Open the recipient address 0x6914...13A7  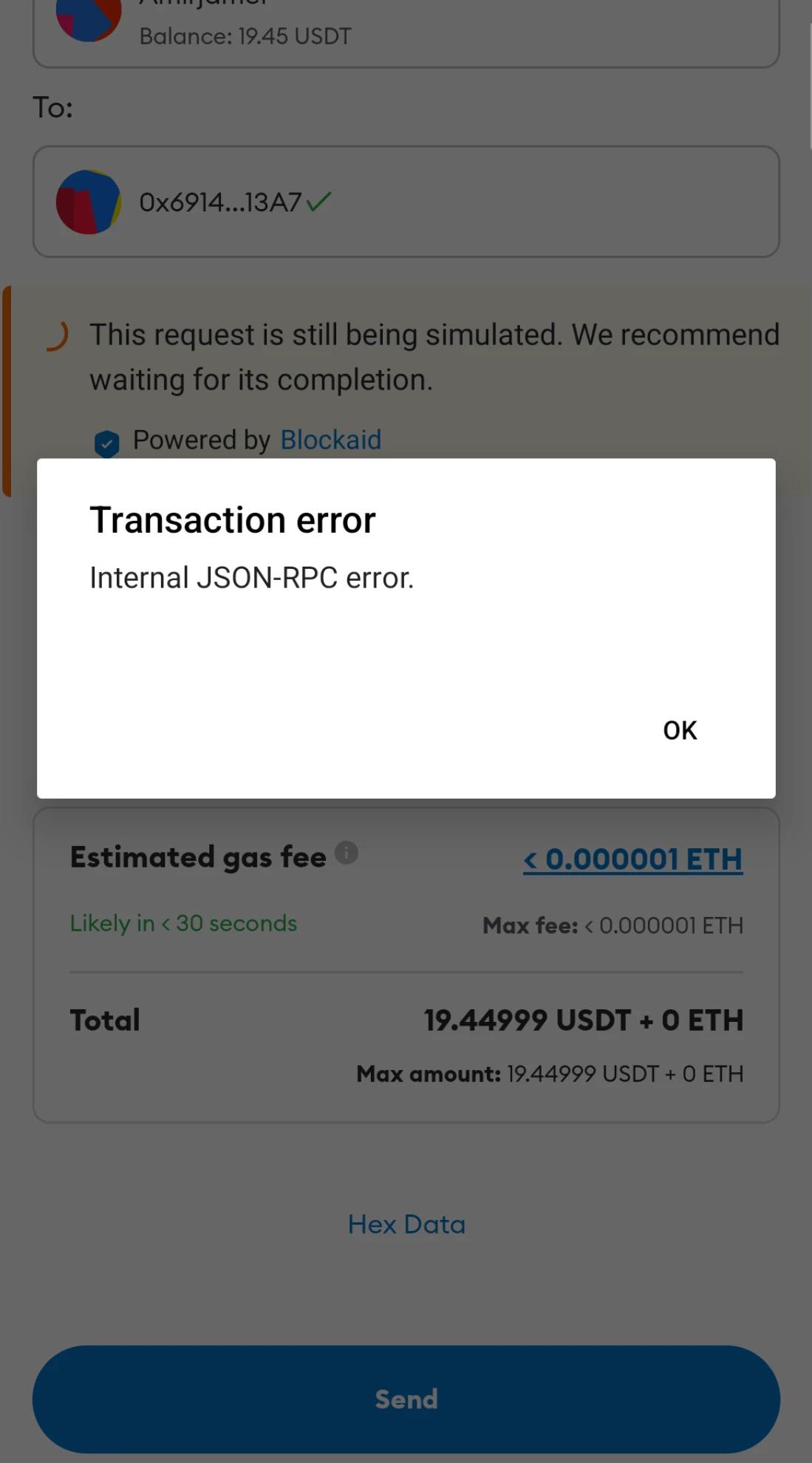click(x=220, y=202)
